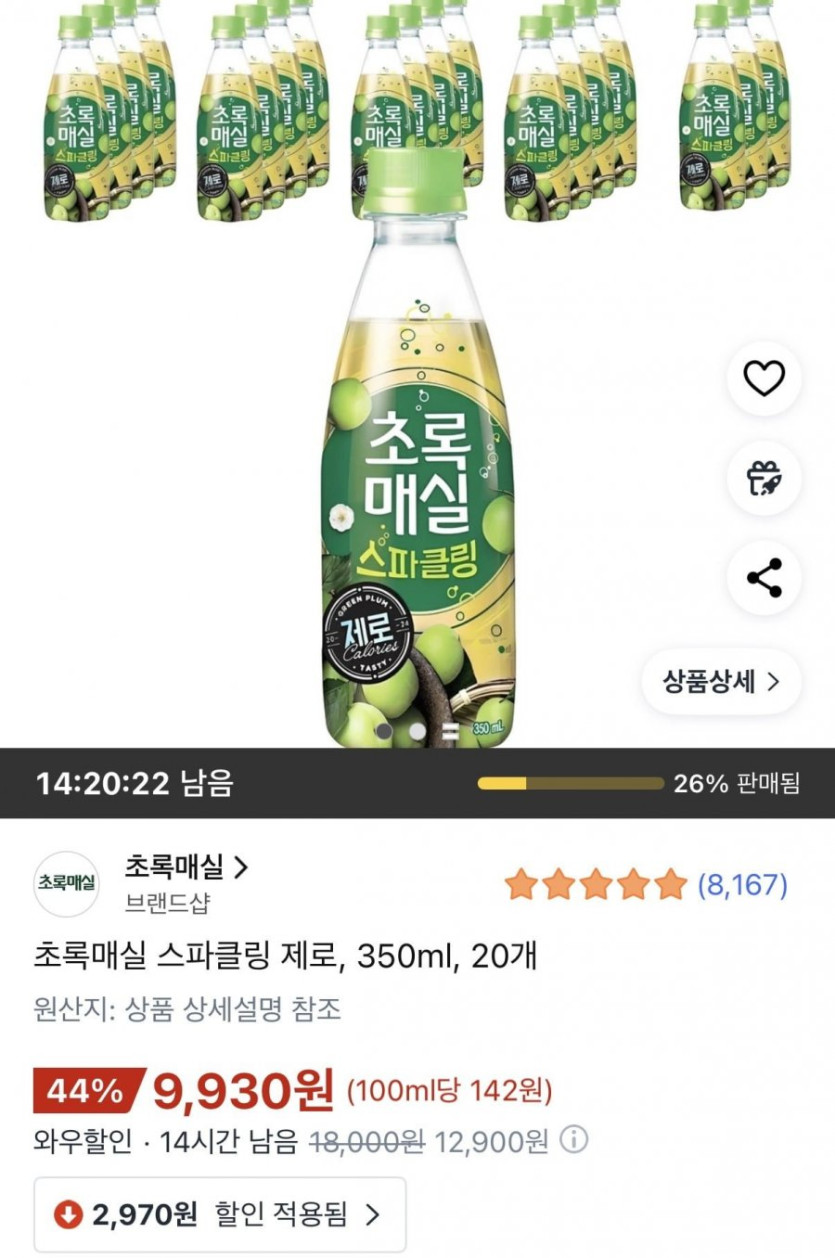835x1258 pixels.
Task: Tap the first star to rate
Action: [x=522, y=884]
